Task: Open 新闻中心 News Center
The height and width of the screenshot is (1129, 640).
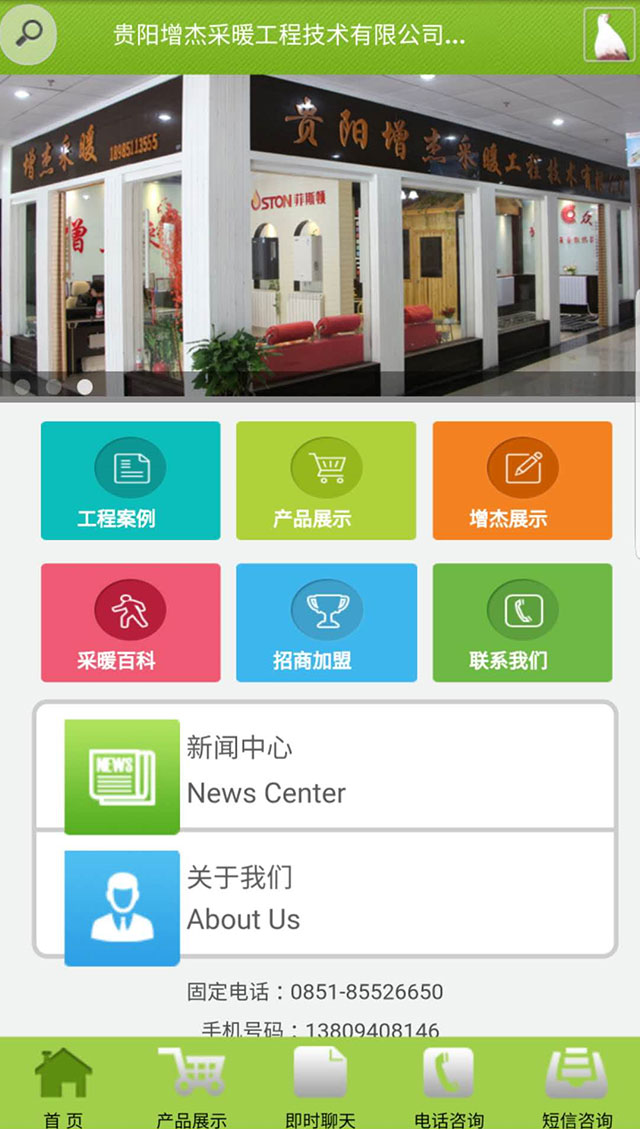Action: click(325, 768)
